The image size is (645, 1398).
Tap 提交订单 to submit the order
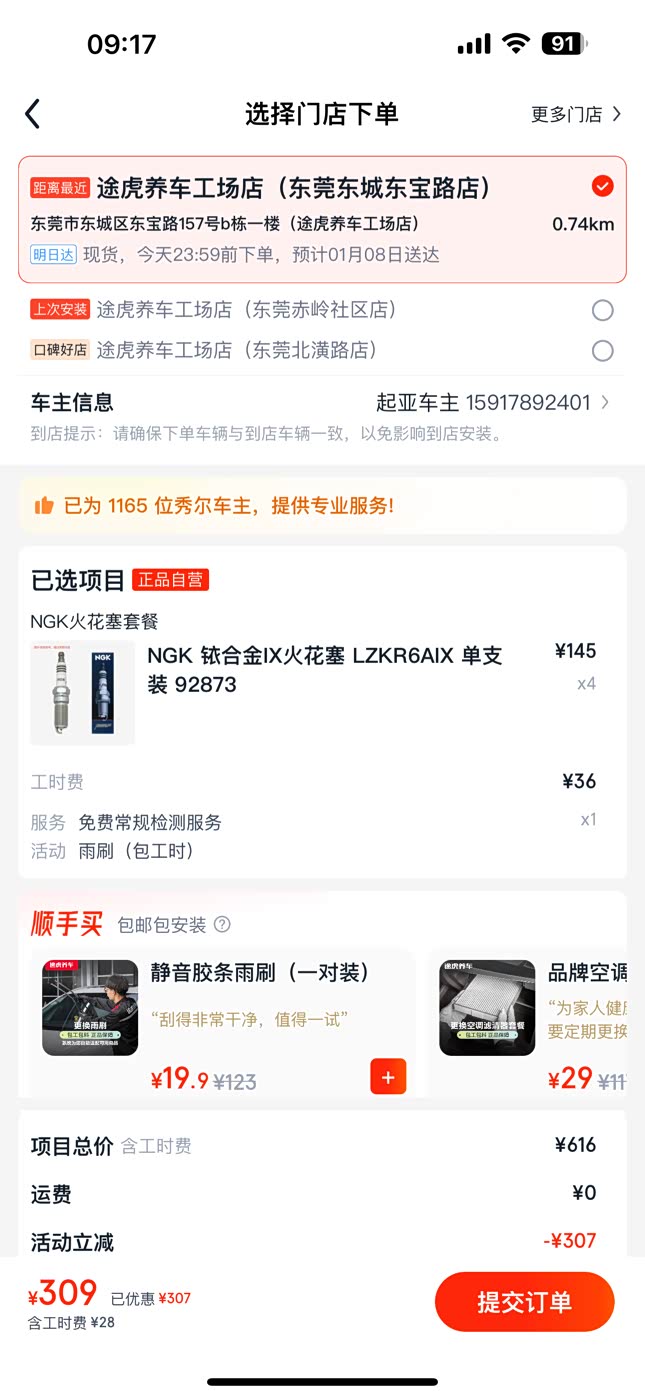click(524, 1302)
